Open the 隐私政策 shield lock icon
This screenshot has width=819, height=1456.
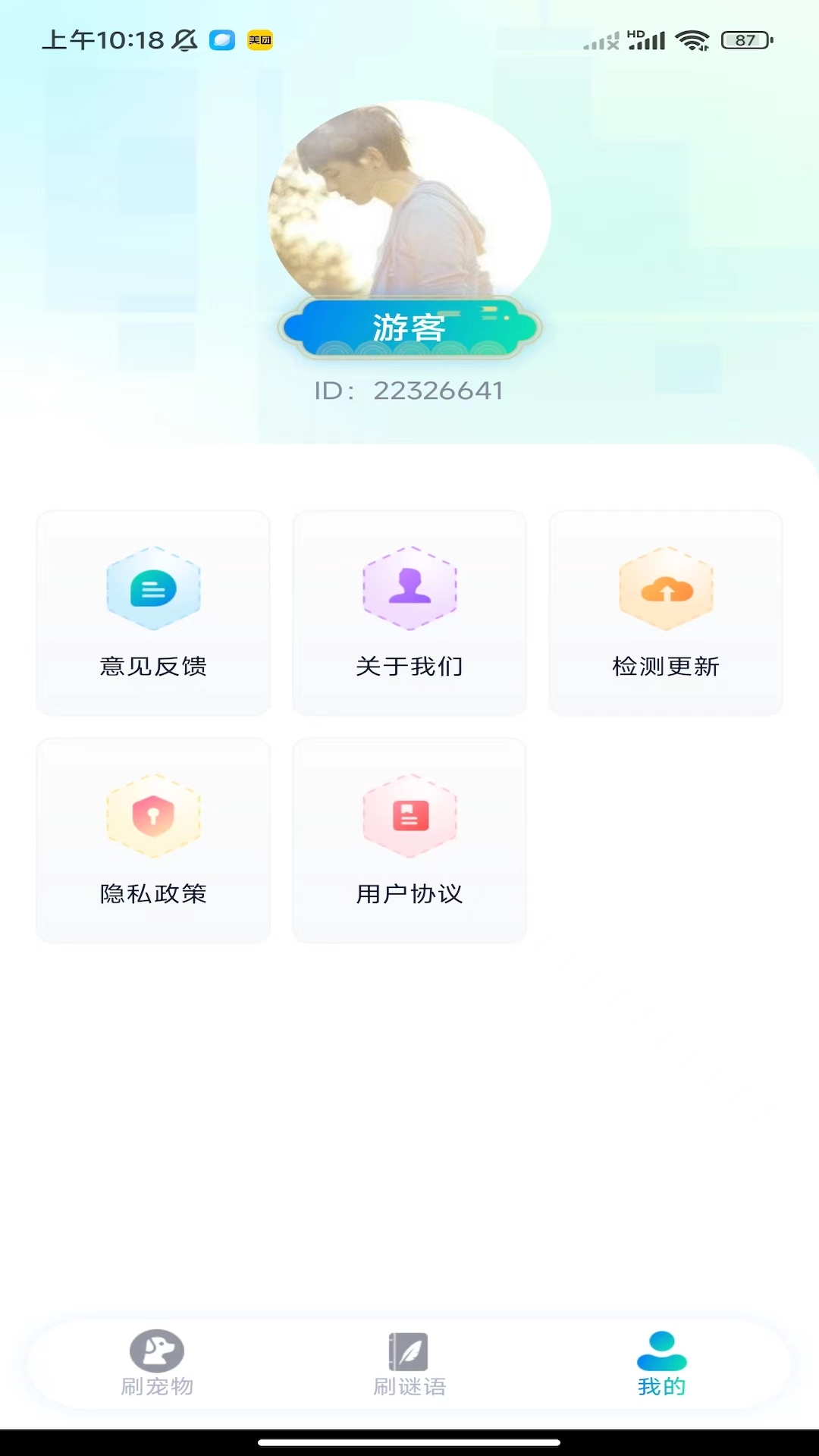click(x=153, y=817)
